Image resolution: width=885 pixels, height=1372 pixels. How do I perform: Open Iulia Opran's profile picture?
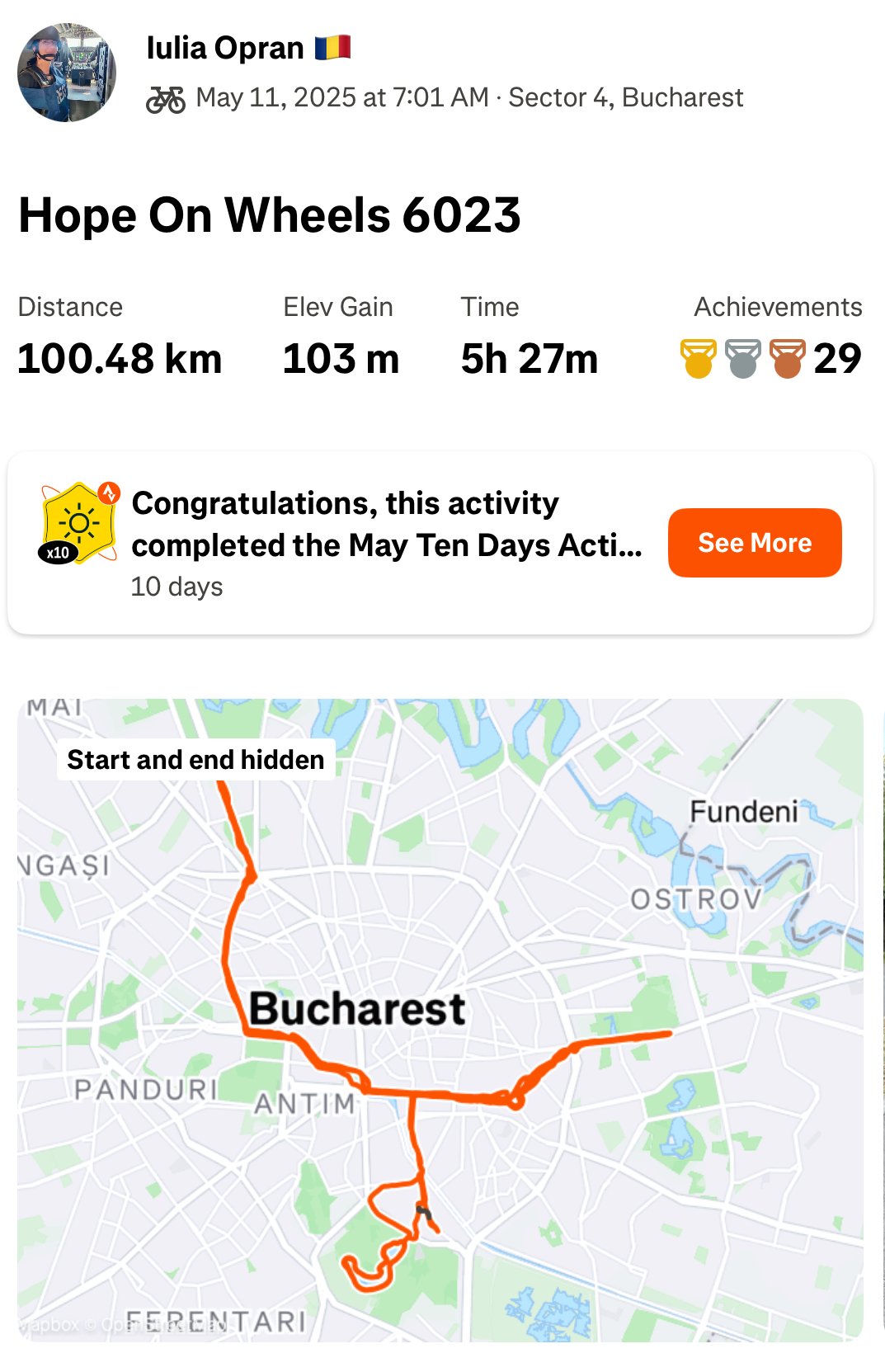[x=67, y=73]
